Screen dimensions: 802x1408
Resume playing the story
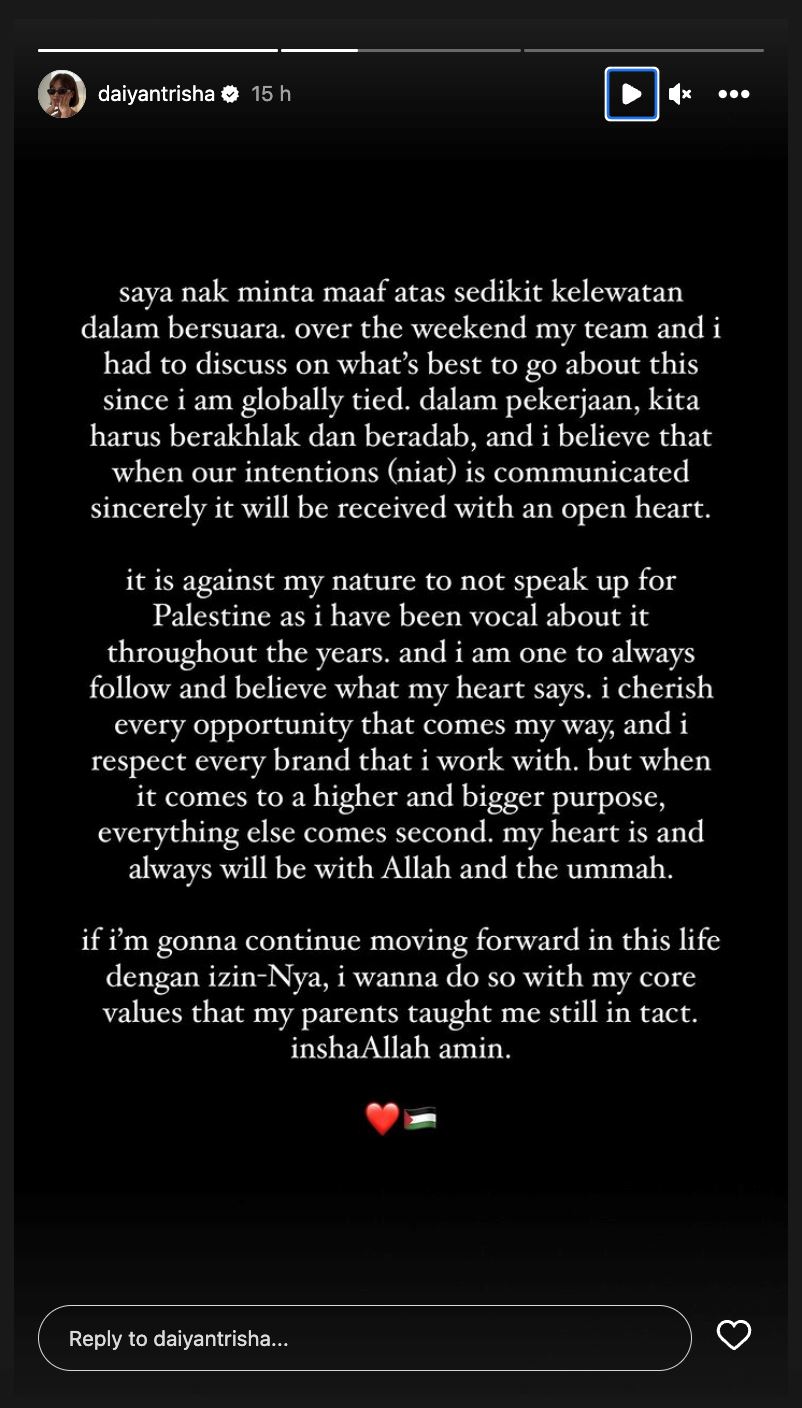click(631, 94)
